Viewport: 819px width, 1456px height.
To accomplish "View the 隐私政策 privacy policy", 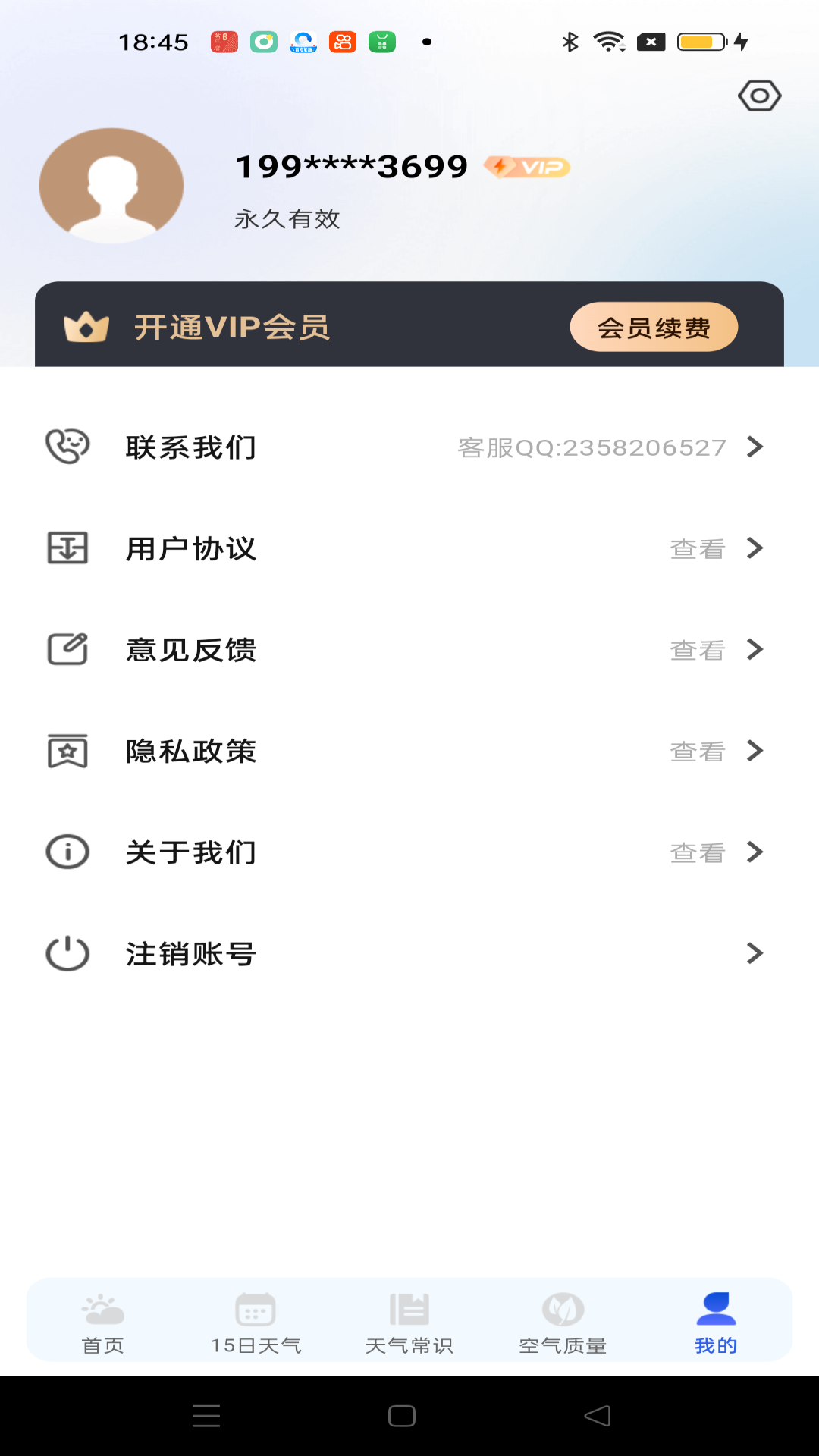I will [409, 752].
